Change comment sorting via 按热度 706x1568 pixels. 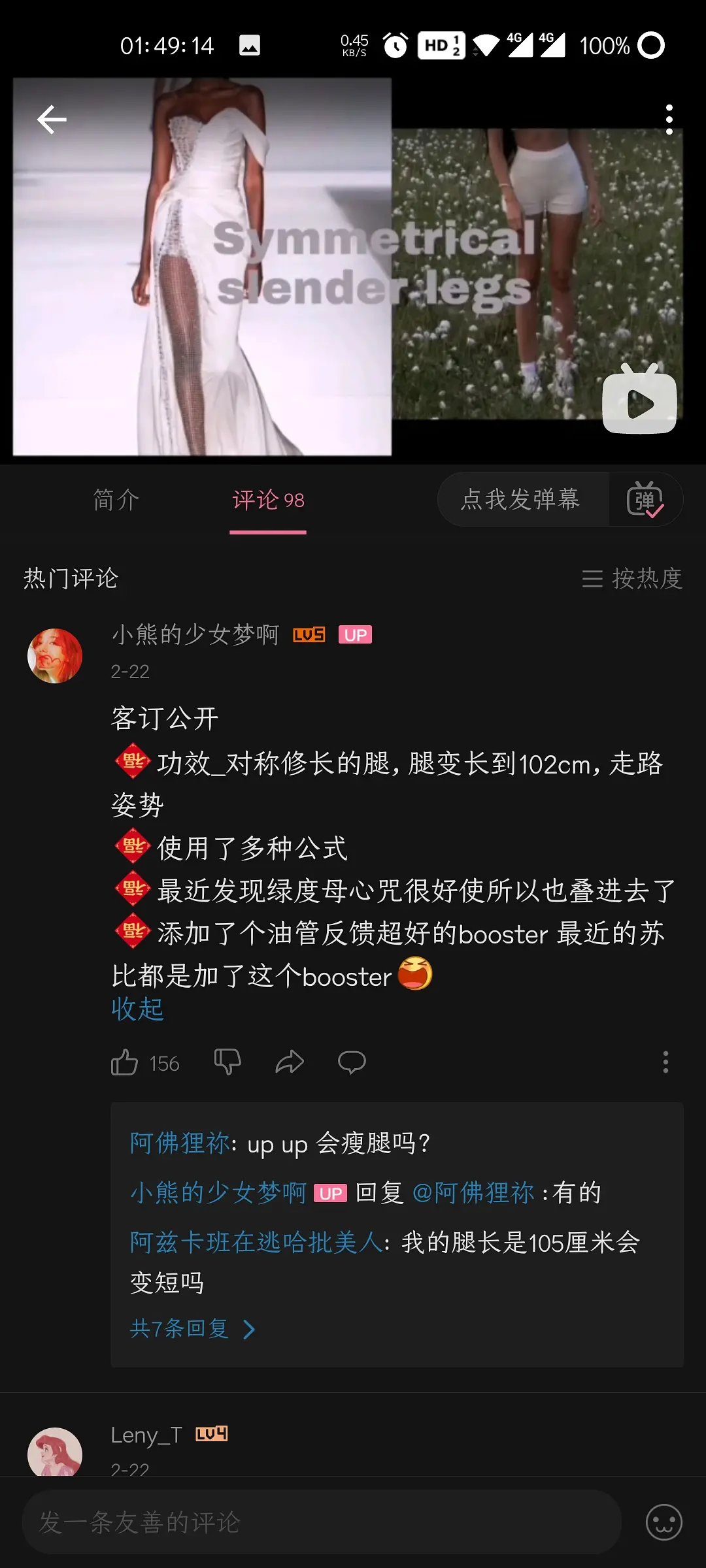click(632, 578)
